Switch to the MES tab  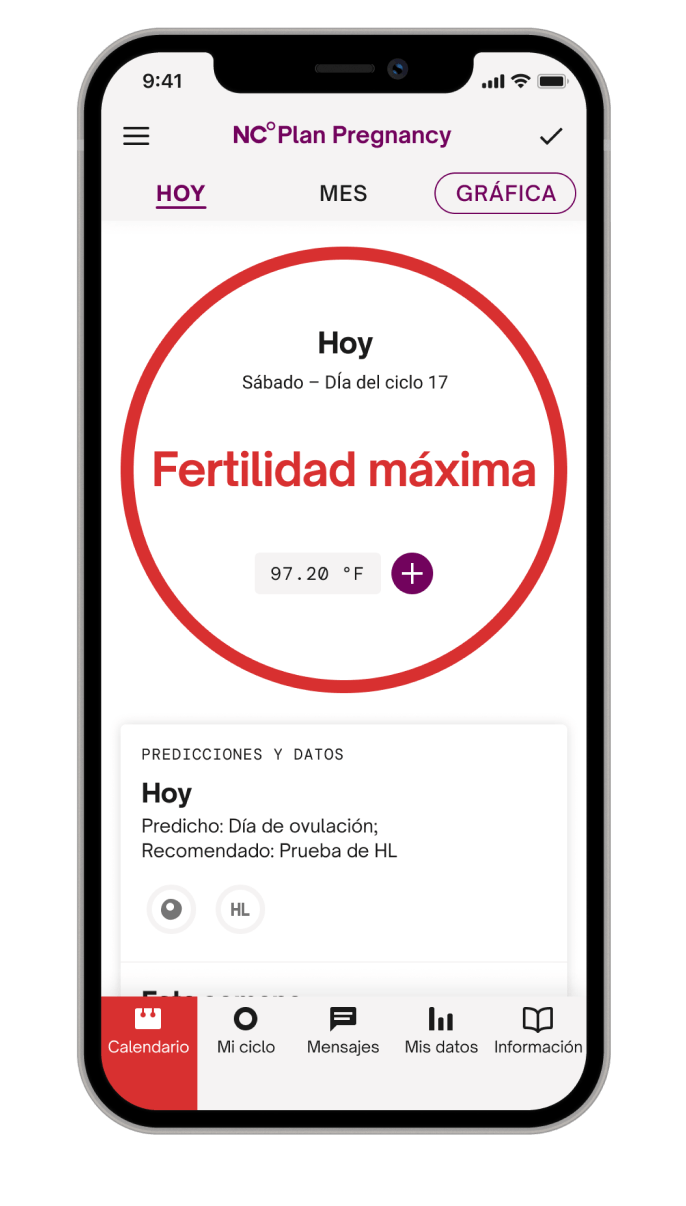[343, 194]
